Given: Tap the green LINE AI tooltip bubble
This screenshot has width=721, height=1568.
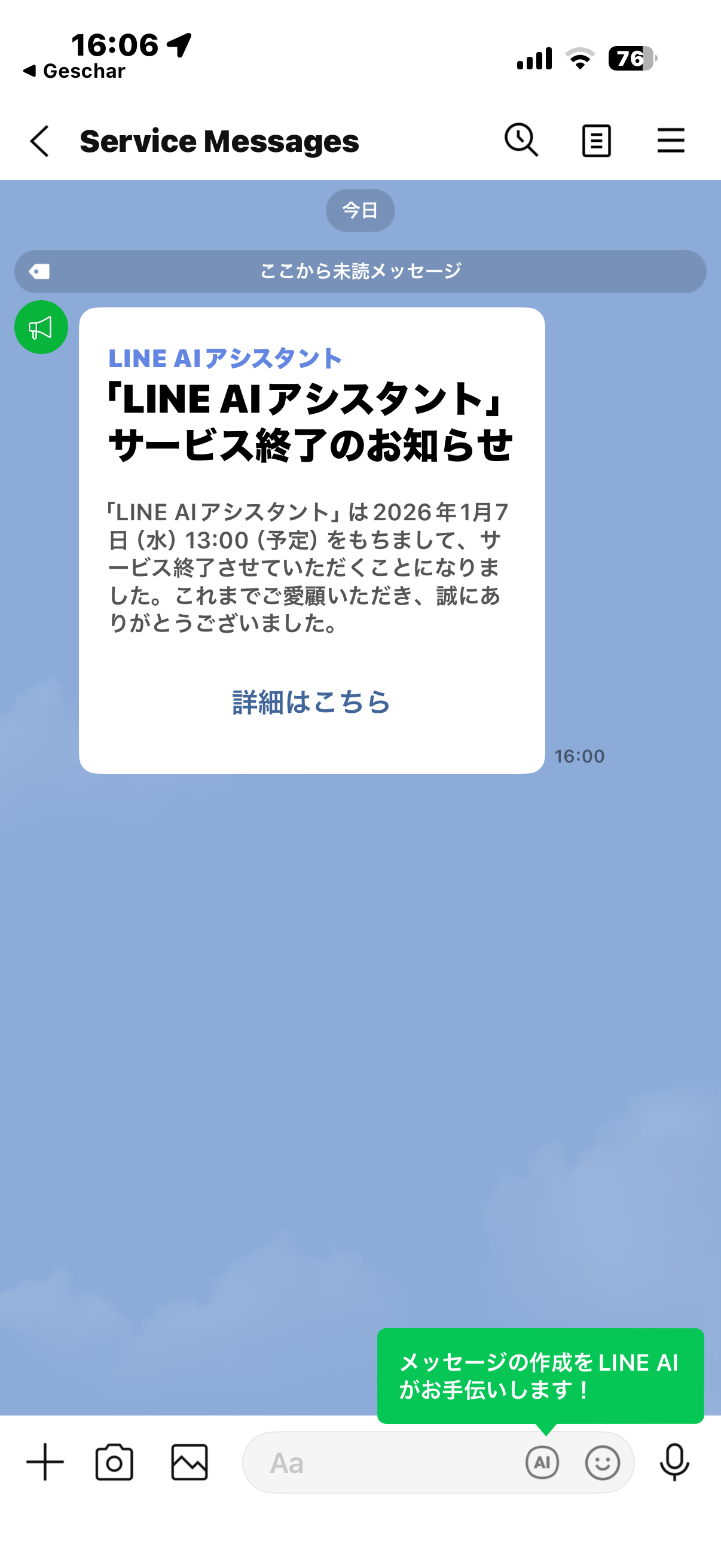Looking at the screenshot, I should (540, 1375).
